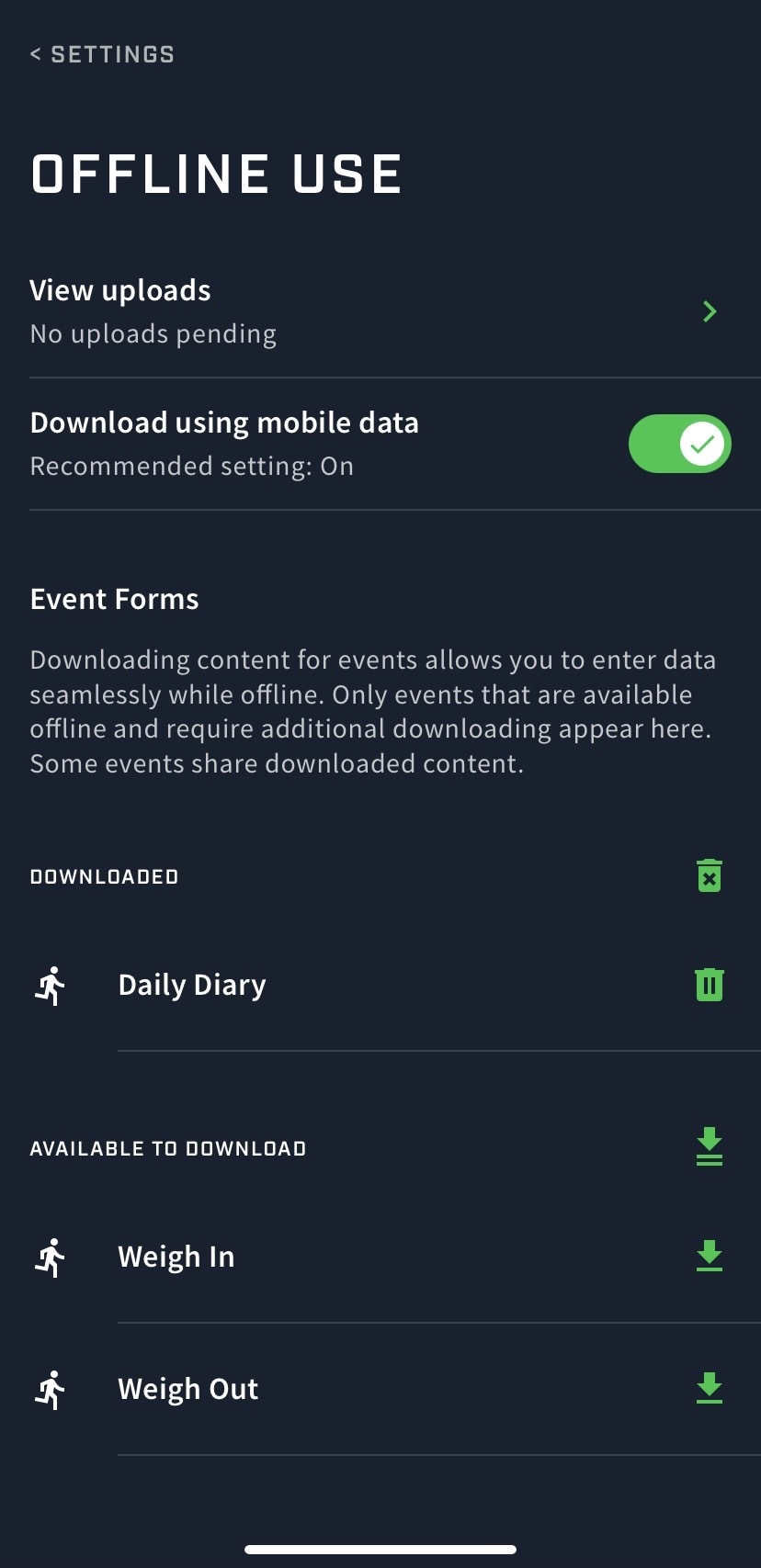Go back to Settings
The image size is (761, 1568).
click(x=102, y=54)
